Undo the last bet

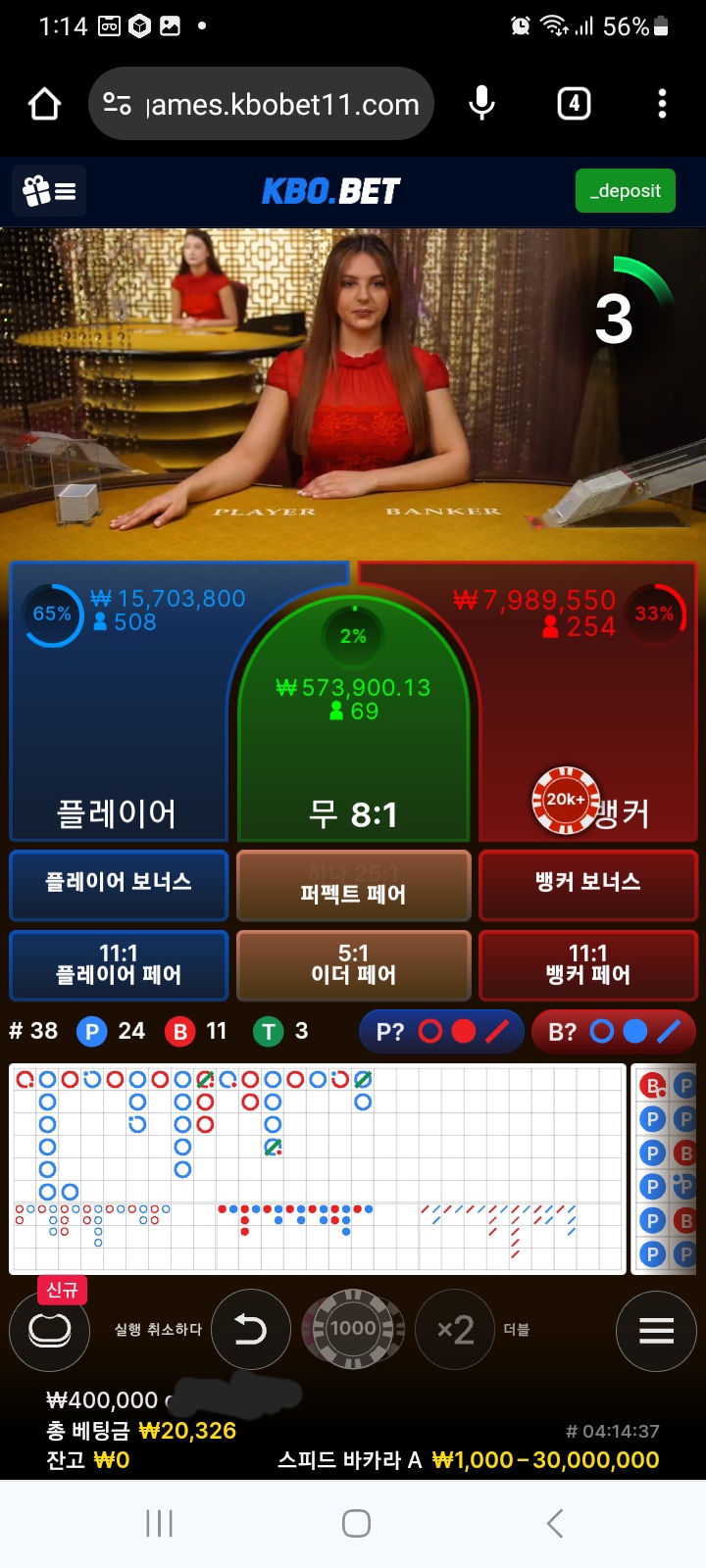pos(250,1330)
